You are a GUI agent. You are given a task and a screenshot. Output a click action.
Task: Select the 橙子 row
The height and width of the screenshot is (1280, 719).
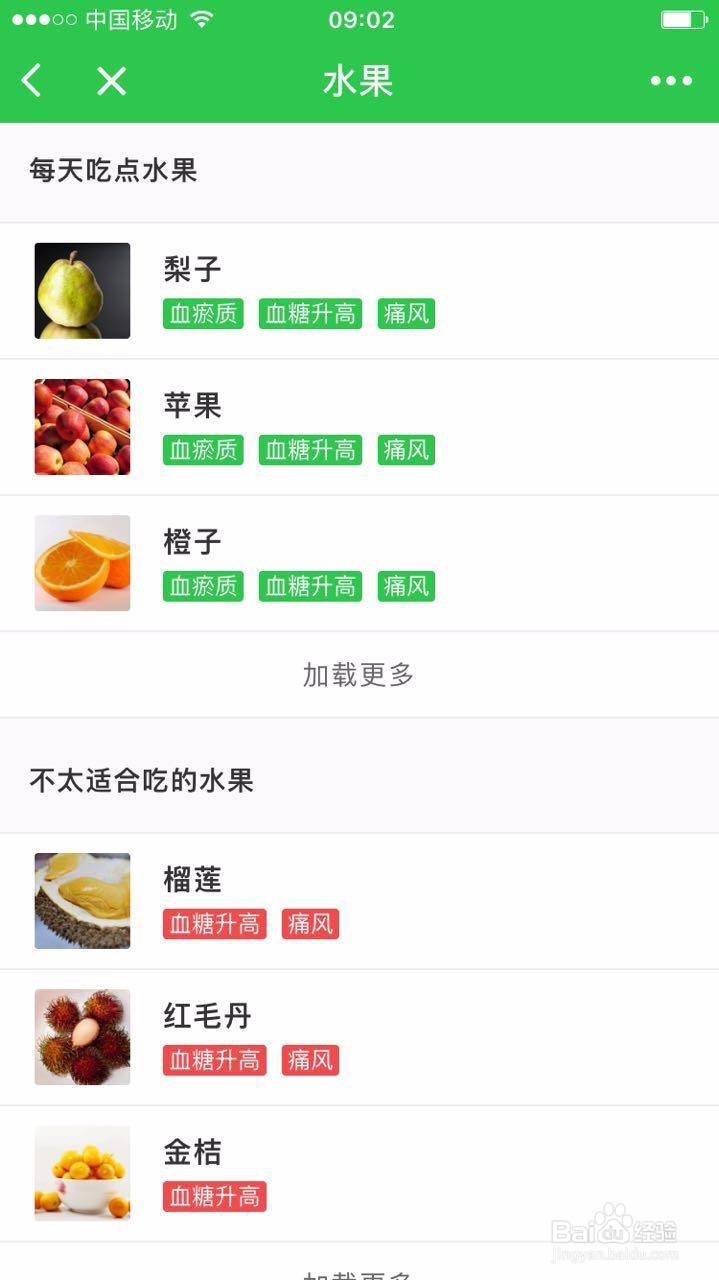coord(359,563)
